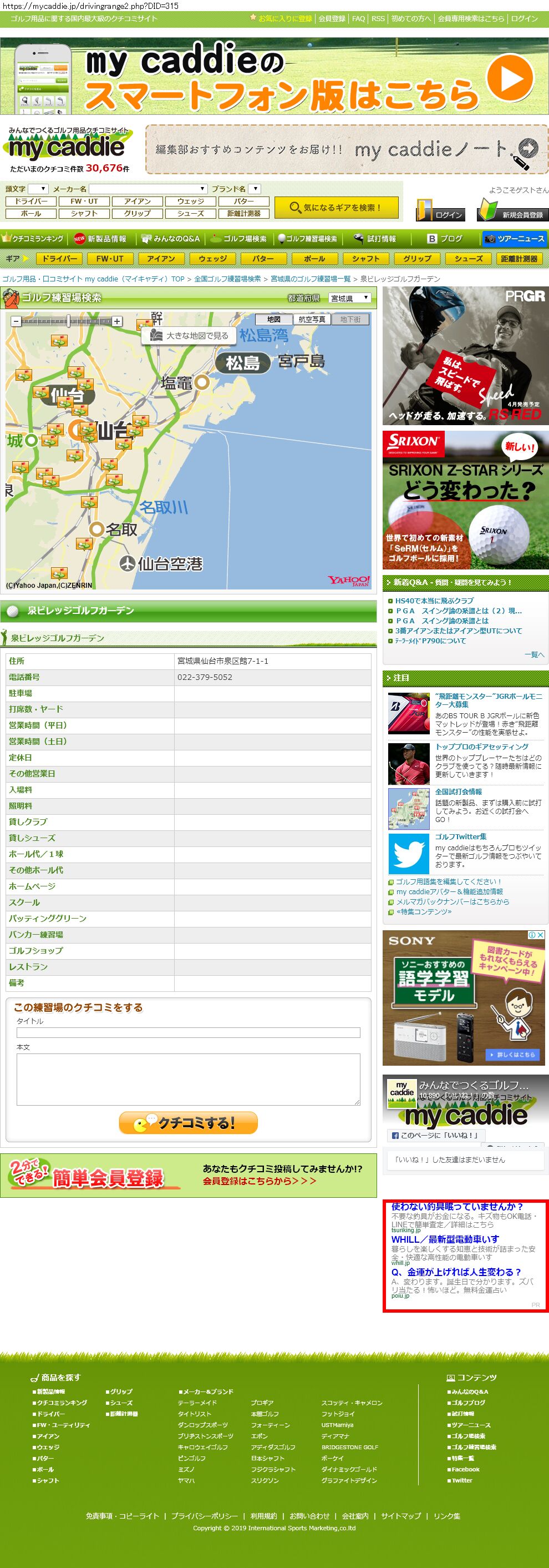Open クチコミランキング in the navigation bar
Image resolution: width=549 pixels, height=1568 pixels.
[33, 239]
